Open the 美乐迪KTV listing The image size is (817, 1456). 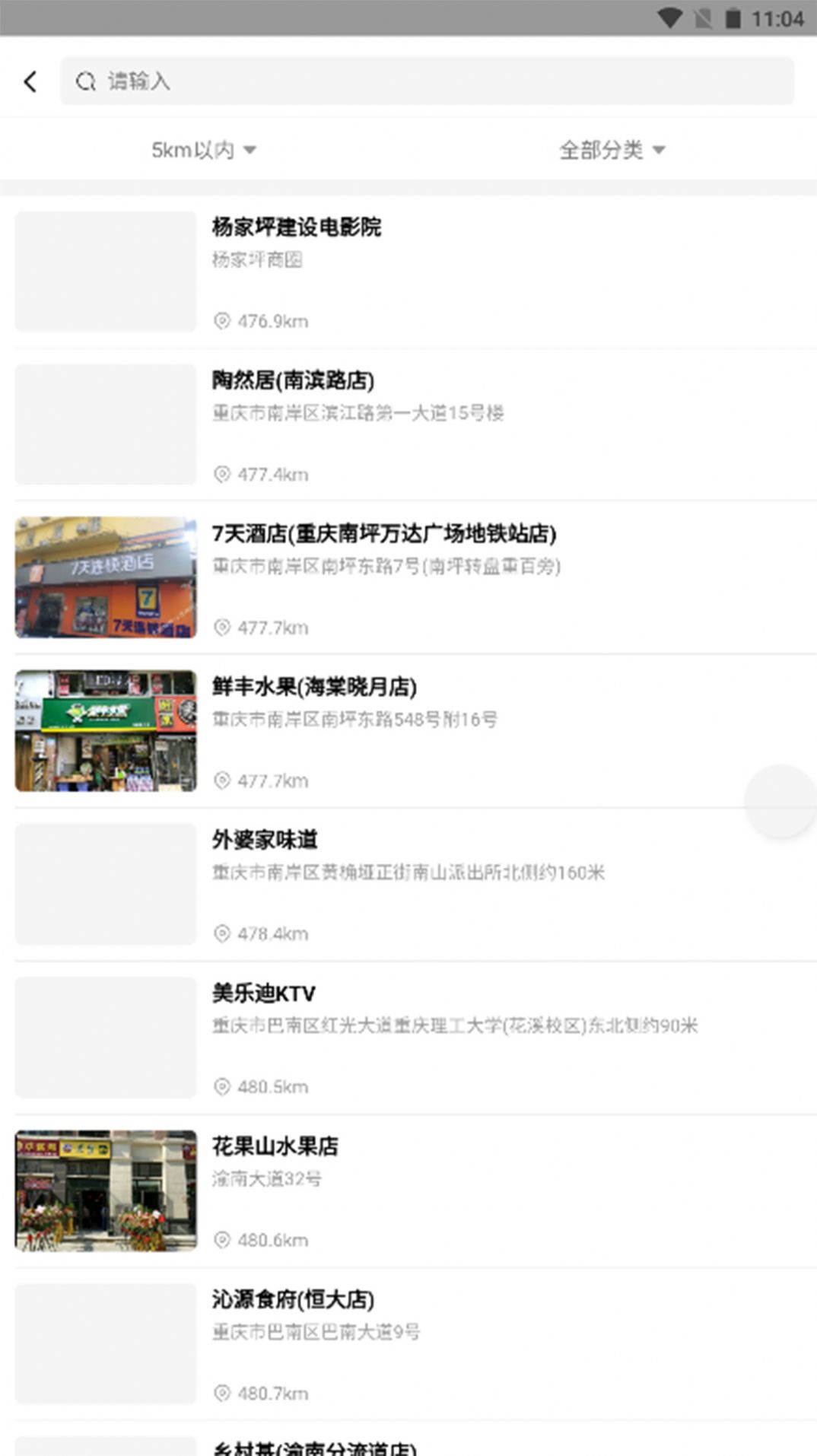(408, 1038)
